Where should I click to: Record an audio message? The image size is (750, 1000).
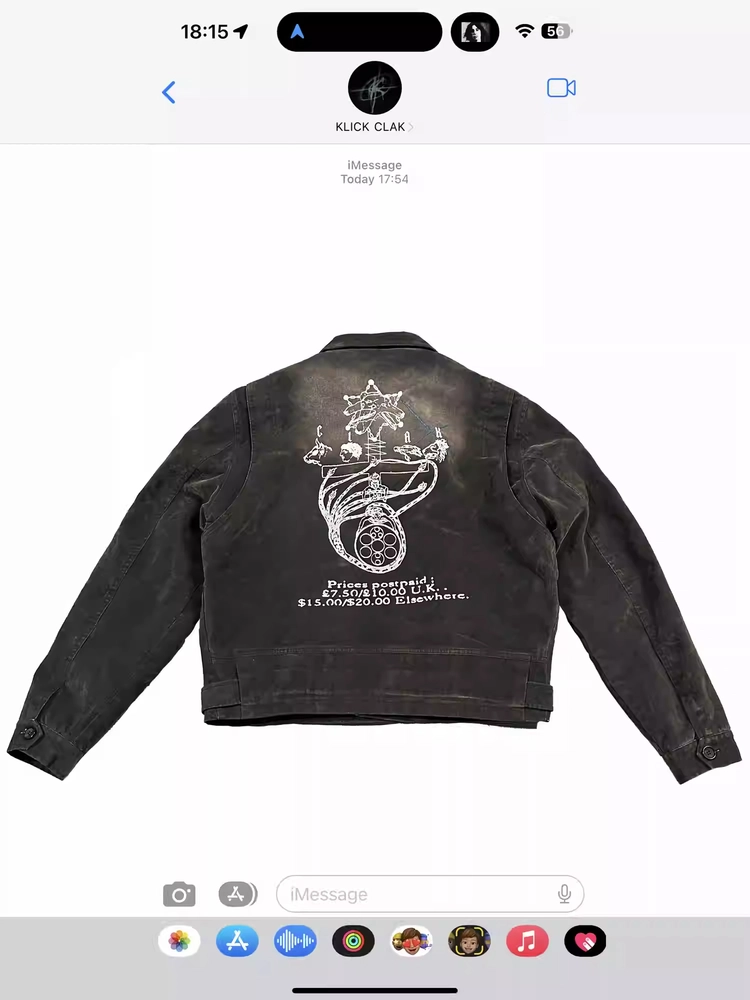point(295,941)
